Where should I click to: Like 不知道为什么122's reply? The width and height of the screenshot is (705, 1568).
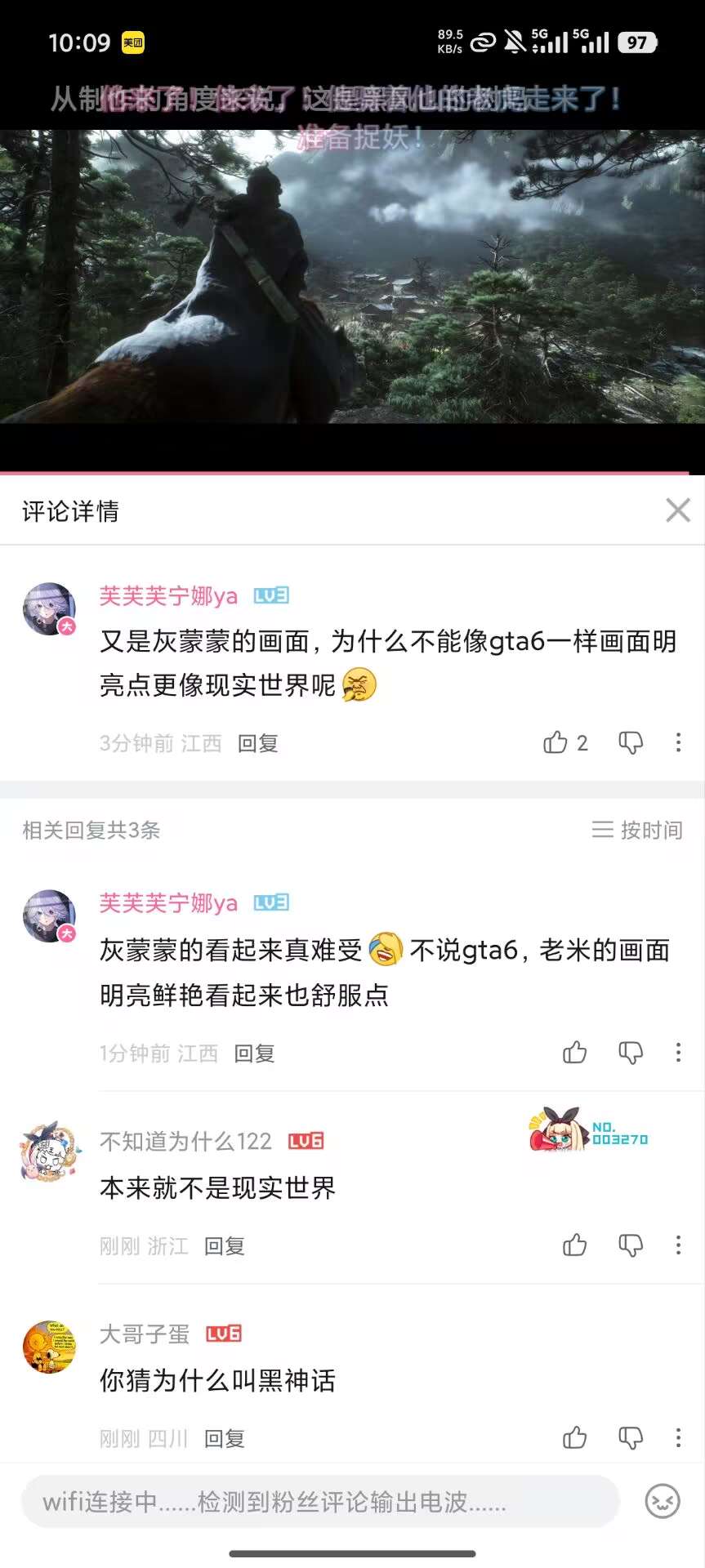point(575,1245)
